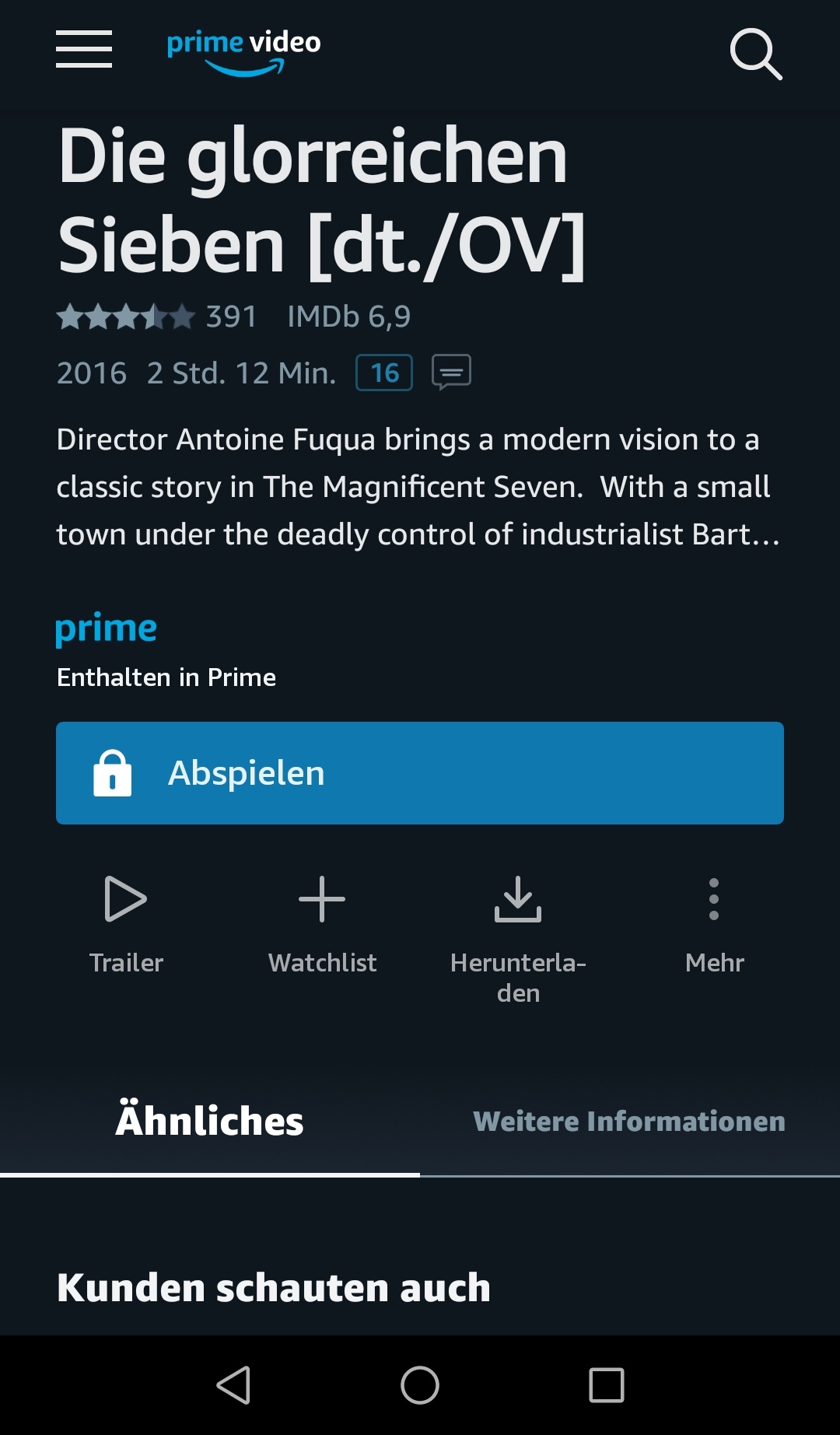Go to the home screen
The image size is (840, 1435).
[420, 1385]
